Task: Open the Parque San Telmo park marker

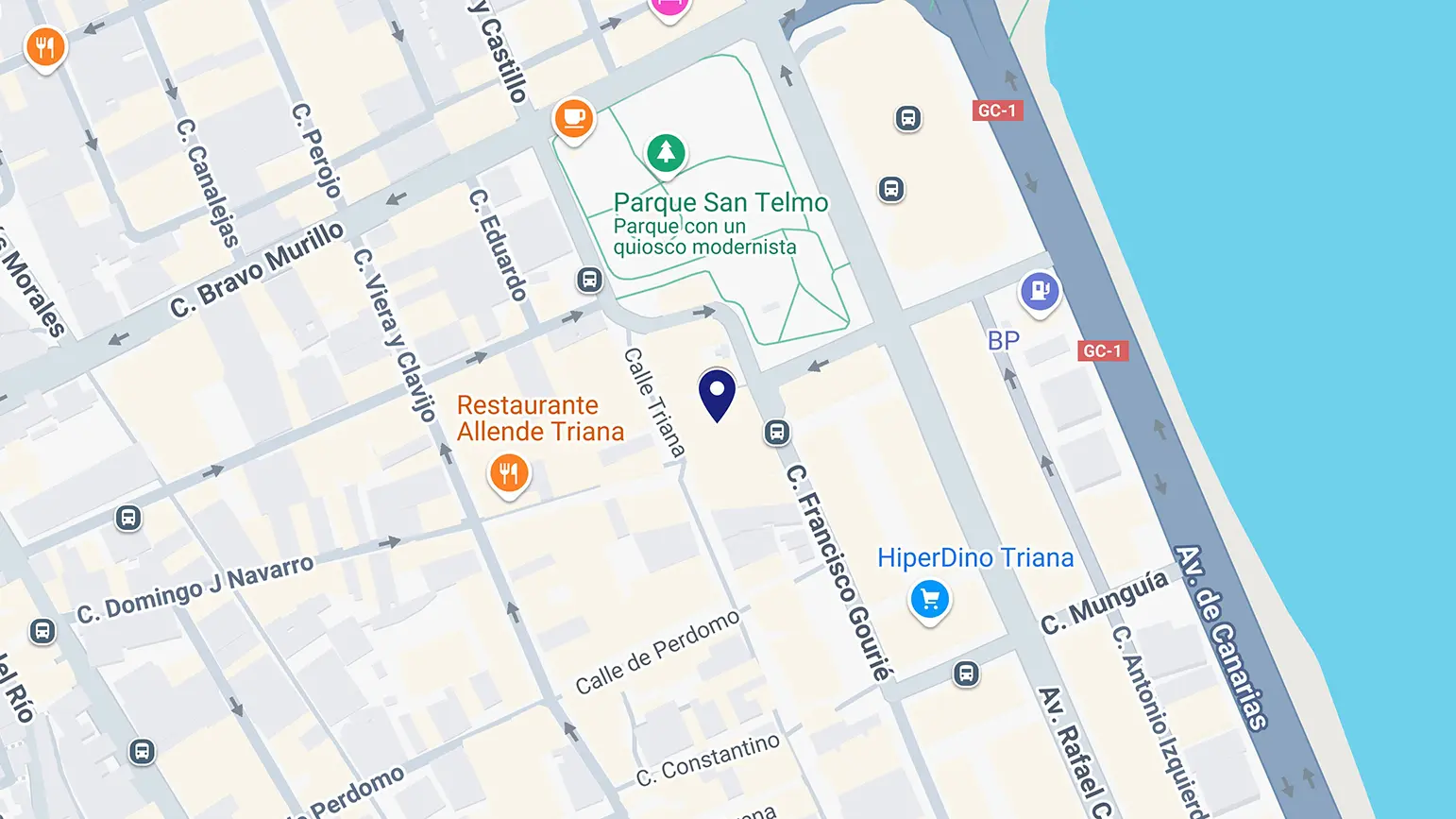Action: point(666,153)
